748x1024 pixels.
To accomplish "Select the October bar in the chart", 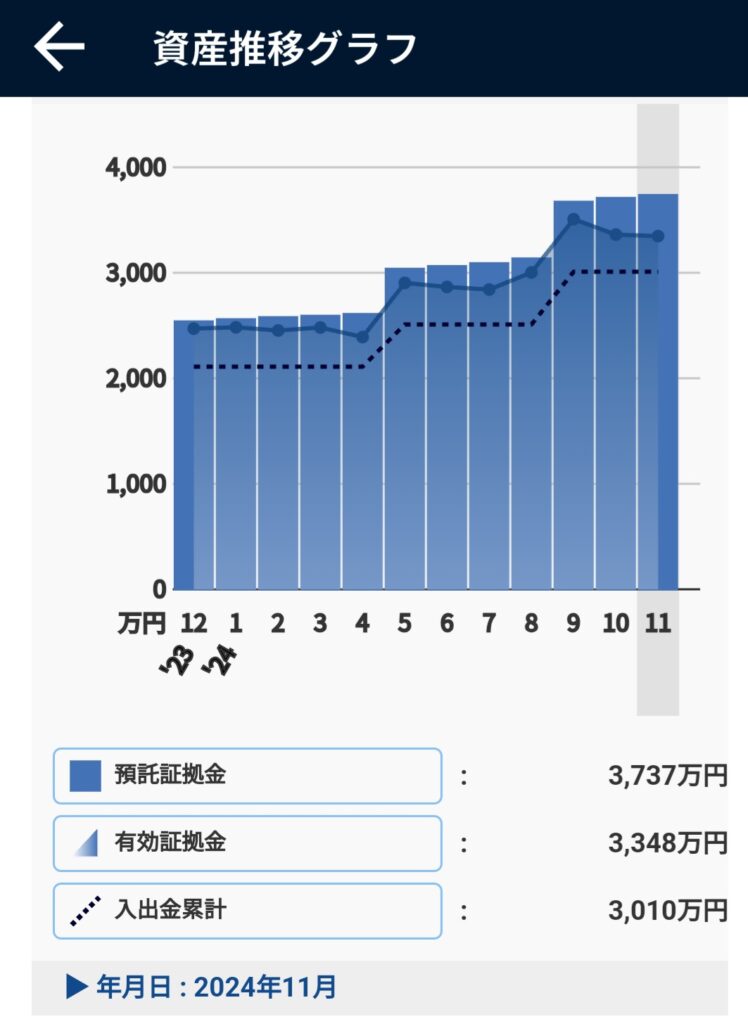I will [x=616, y=400].
